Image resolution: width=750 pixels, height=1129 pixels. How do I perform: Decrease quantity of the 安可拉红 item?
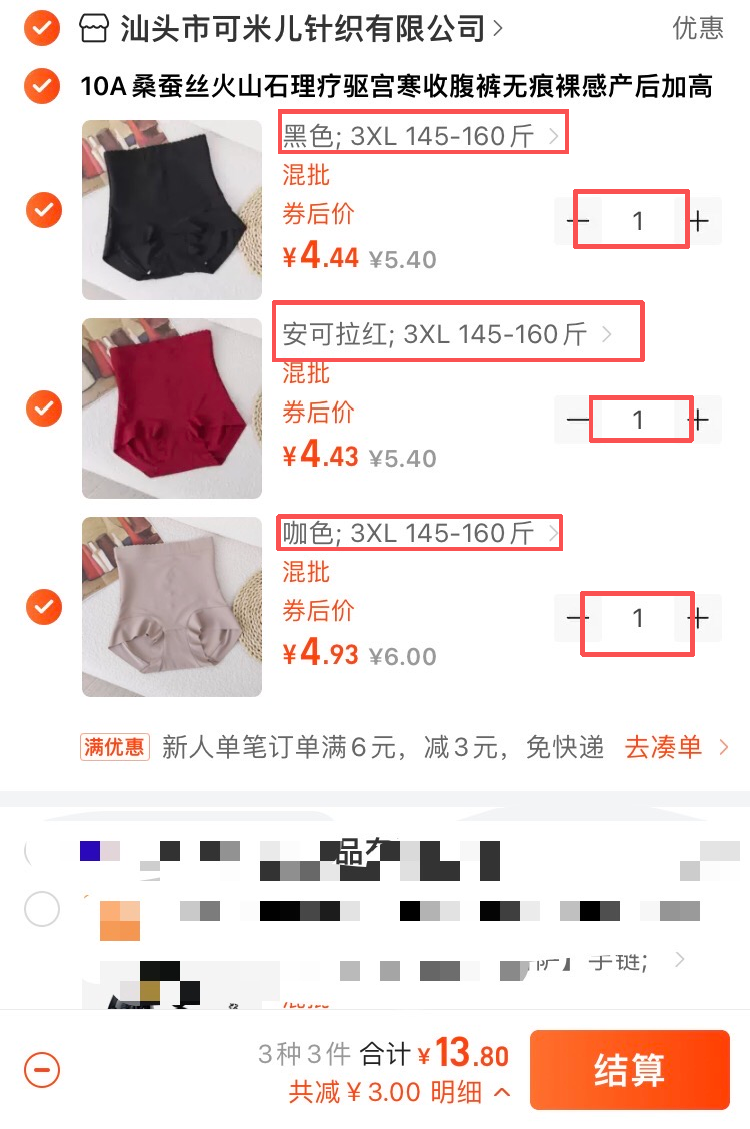(x=578, y=420)
